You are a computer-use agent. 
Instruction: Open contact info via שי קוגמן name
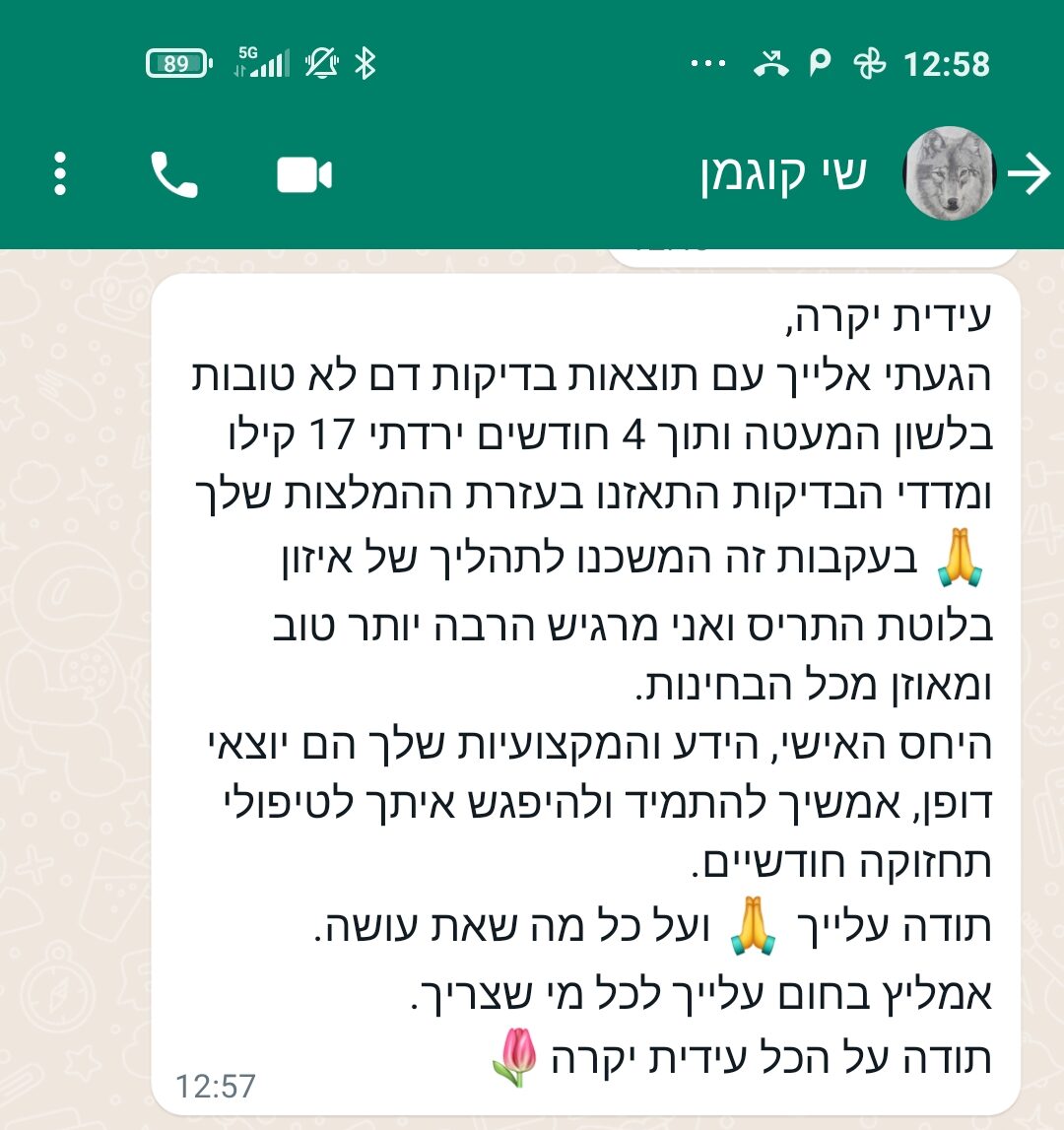click(x=783, y=175)
